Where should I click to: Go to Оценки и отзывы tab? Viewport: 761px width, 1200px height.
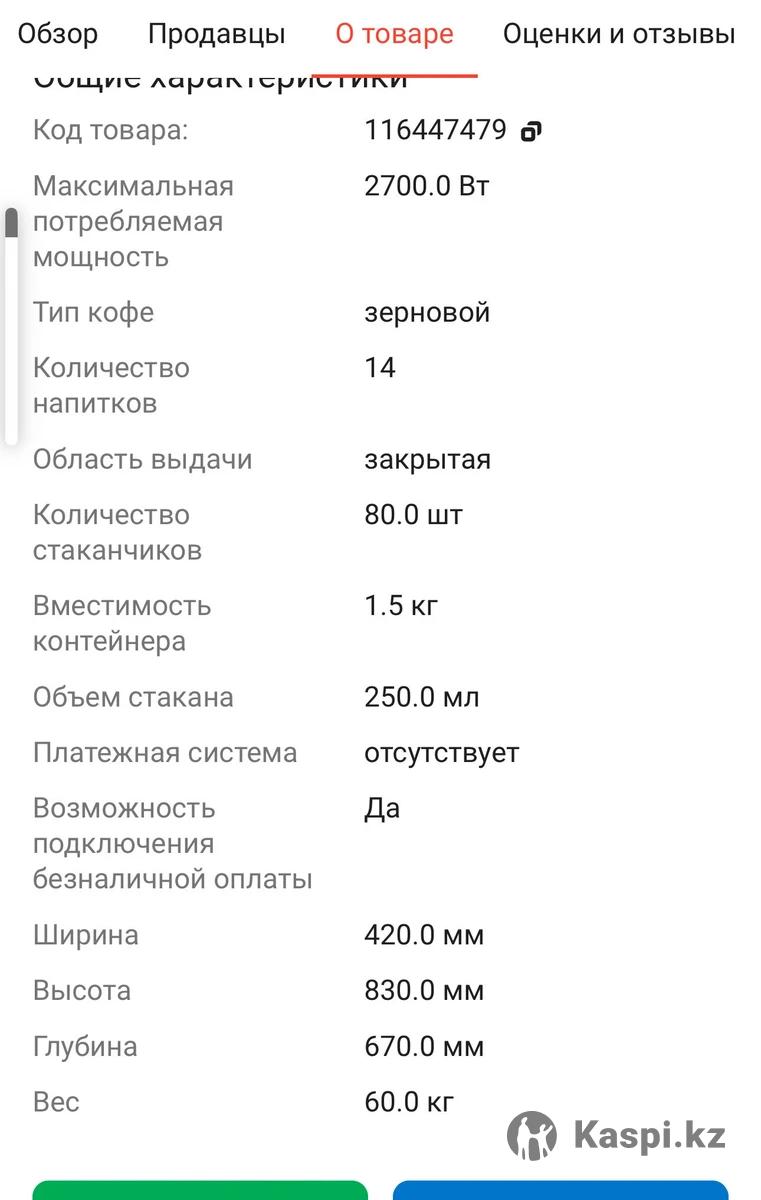618,34
